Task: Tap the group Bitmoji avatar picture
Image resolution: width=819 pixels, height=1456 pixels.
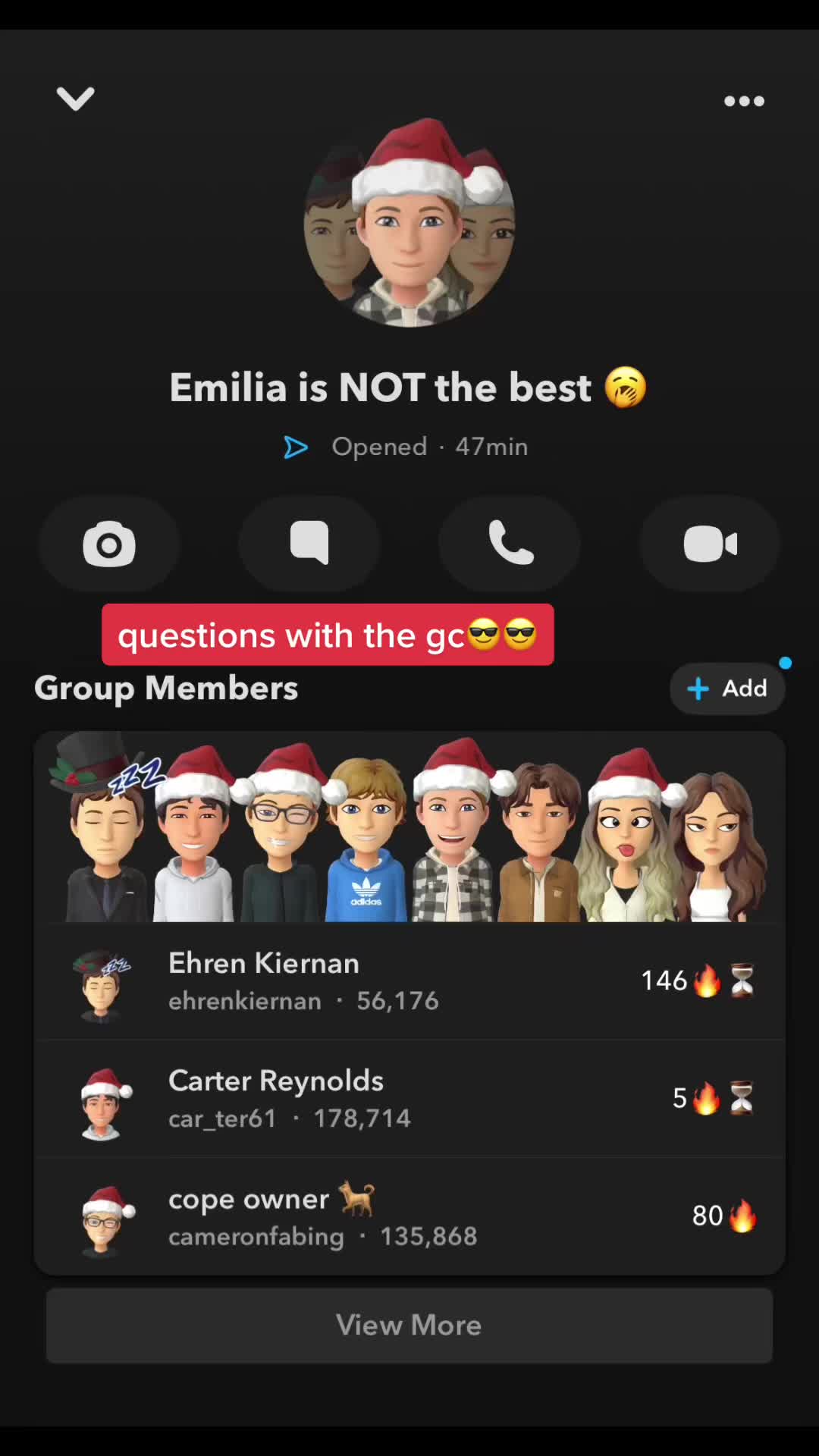Action: 409,224
